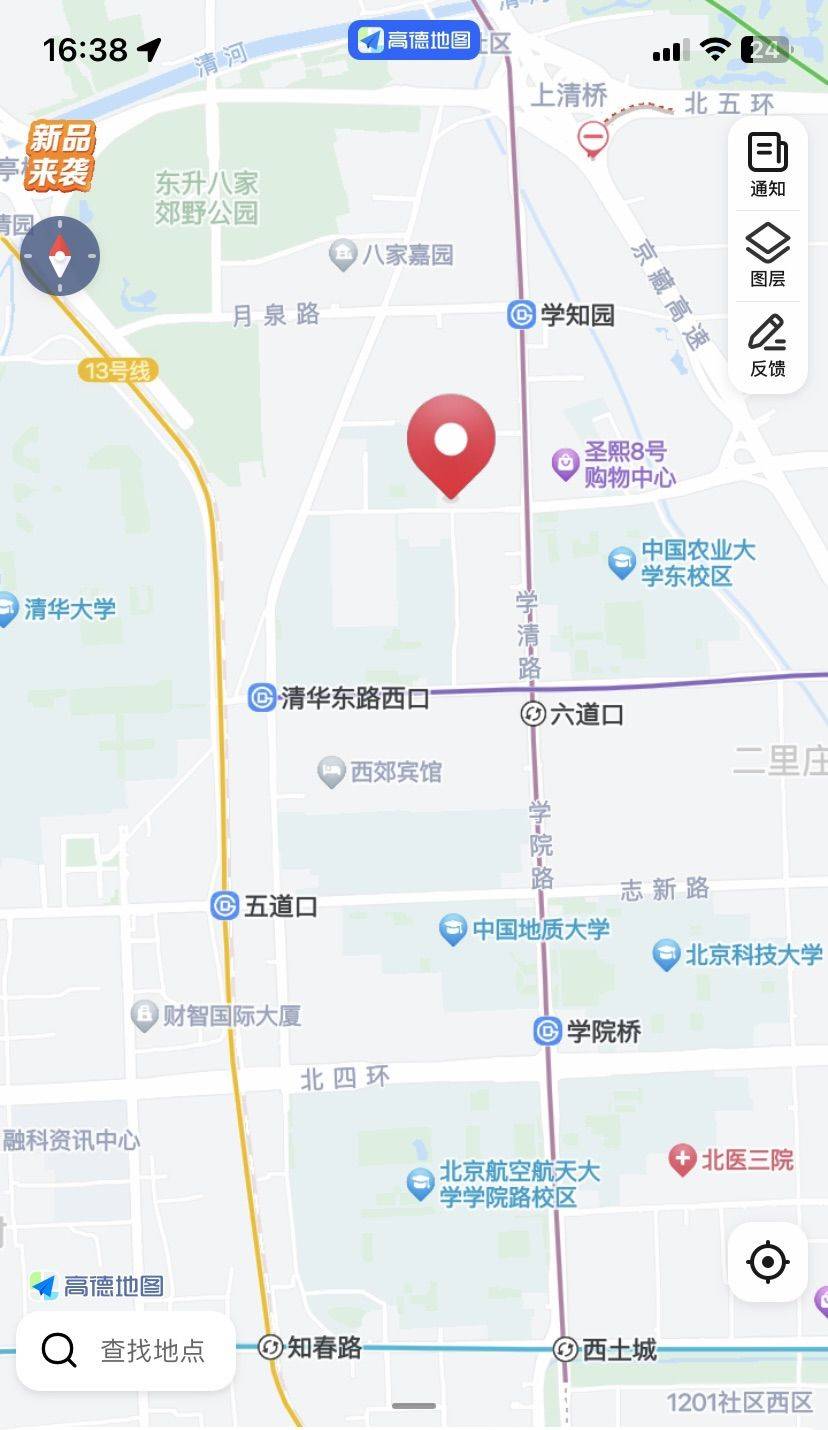Select 学院桥 subway station marker
The width and height of the screenshot is (828, 1430).
(x=547, y=1031)
